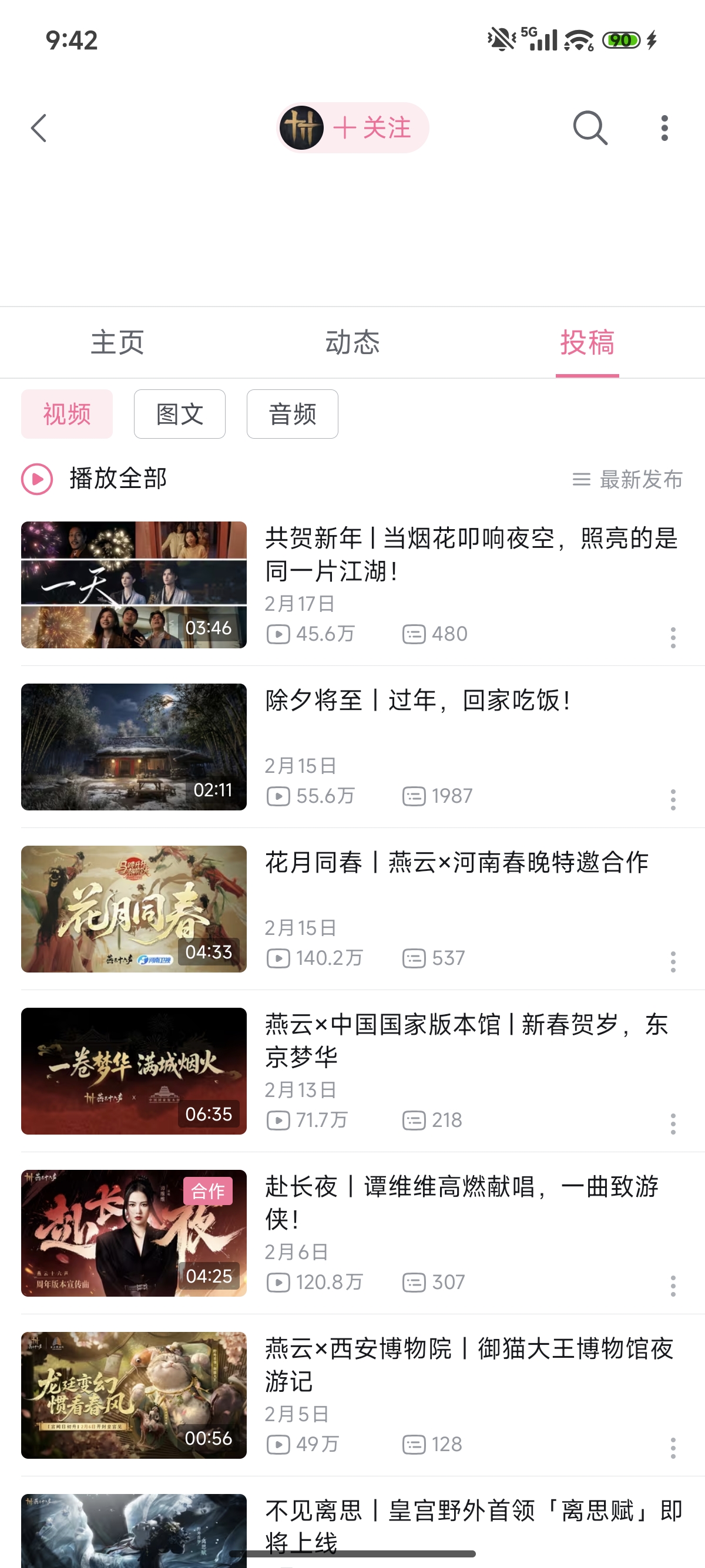Go back using the top-left arrow
This screenshot has height=1568, width=705.
click(x=39, y=128)
